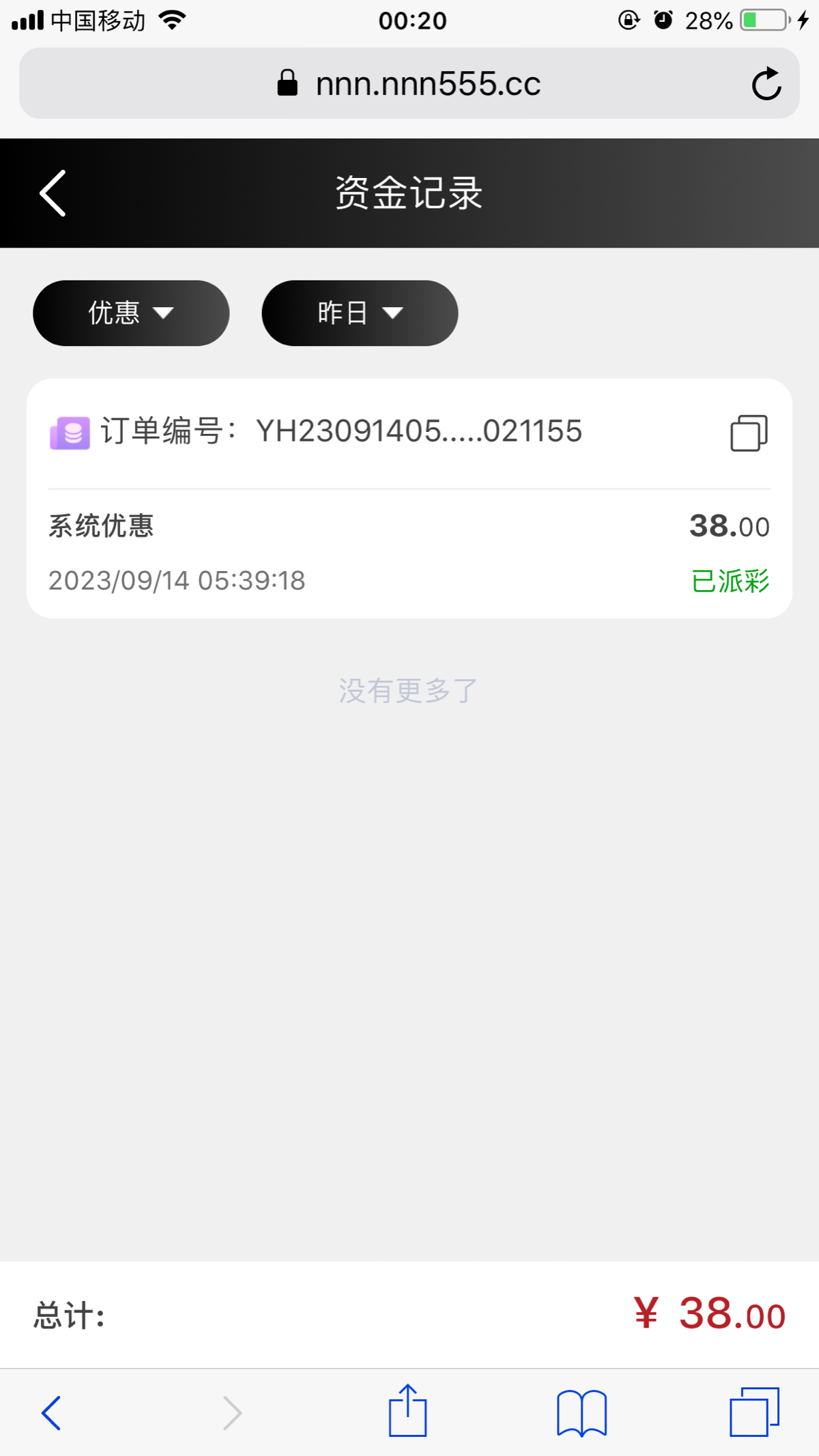Image resolution: width=819 pixels, height=1456 pixels.
Task: Open the Safari share sheet
Action: click(407, 1412)
